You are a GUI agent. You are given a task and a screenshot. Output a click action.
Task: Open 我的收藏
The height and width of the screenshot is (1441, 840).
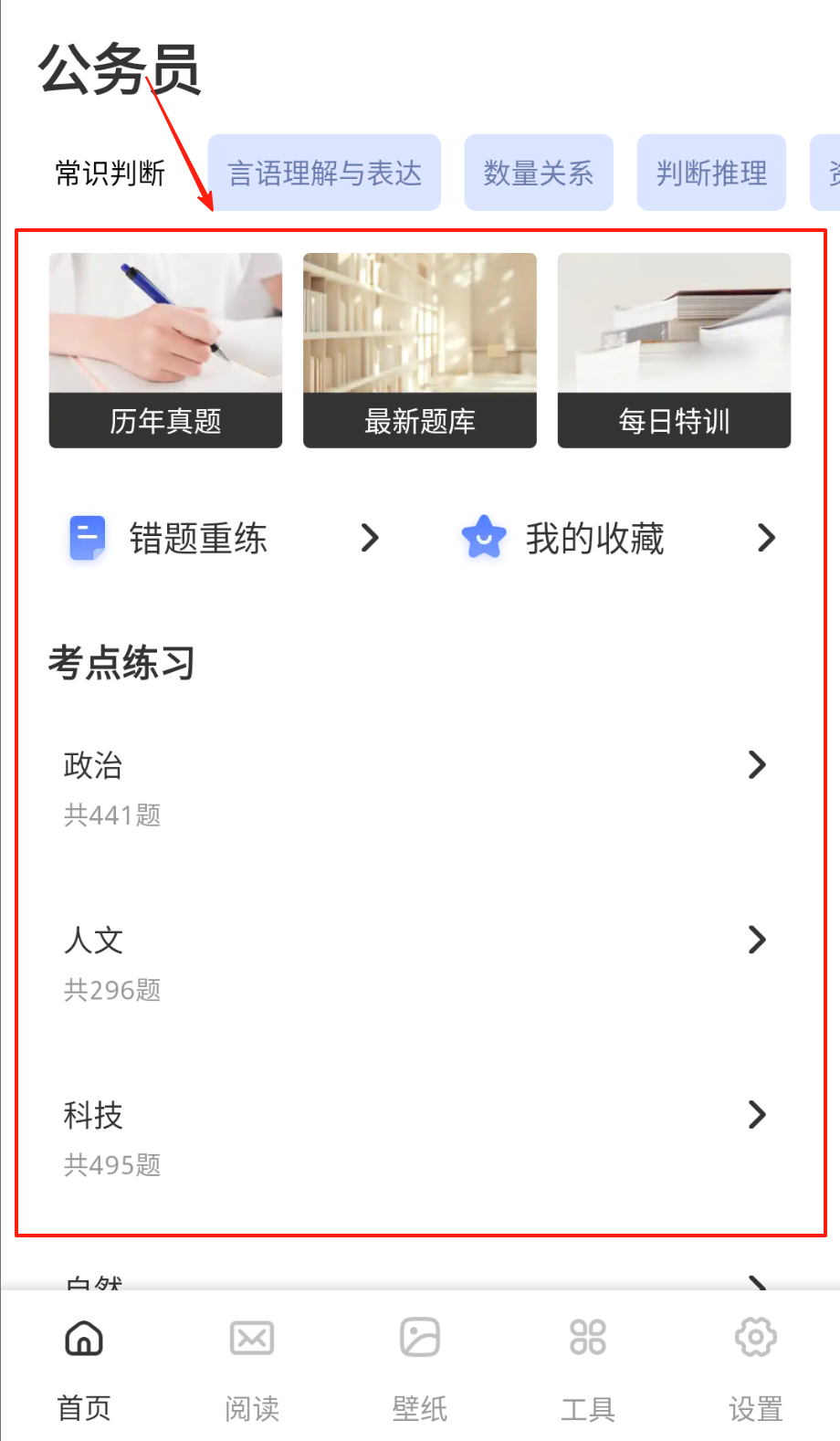(x=618, y=539)
